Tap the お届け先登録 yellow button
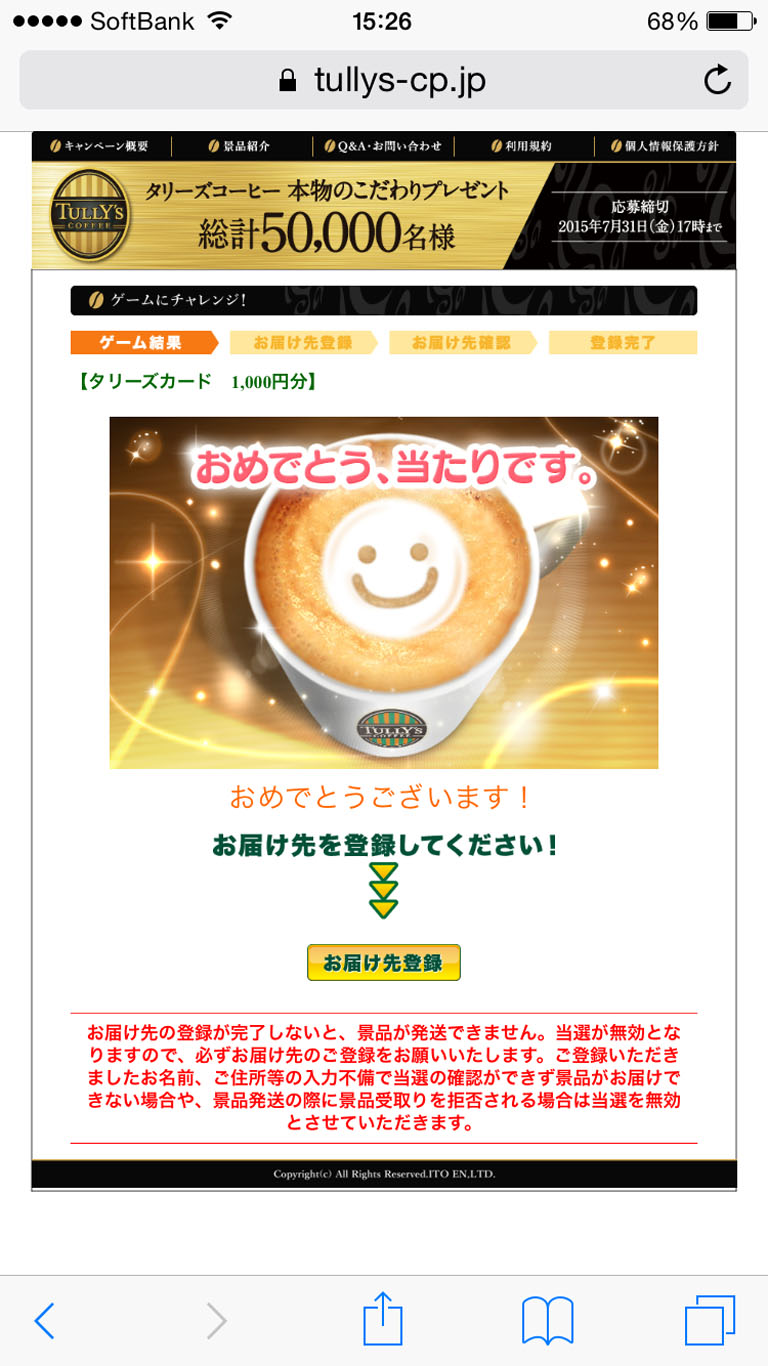The height and width of the screenshot is (1366, 768). pyautogui.click(x=384, y=962)
